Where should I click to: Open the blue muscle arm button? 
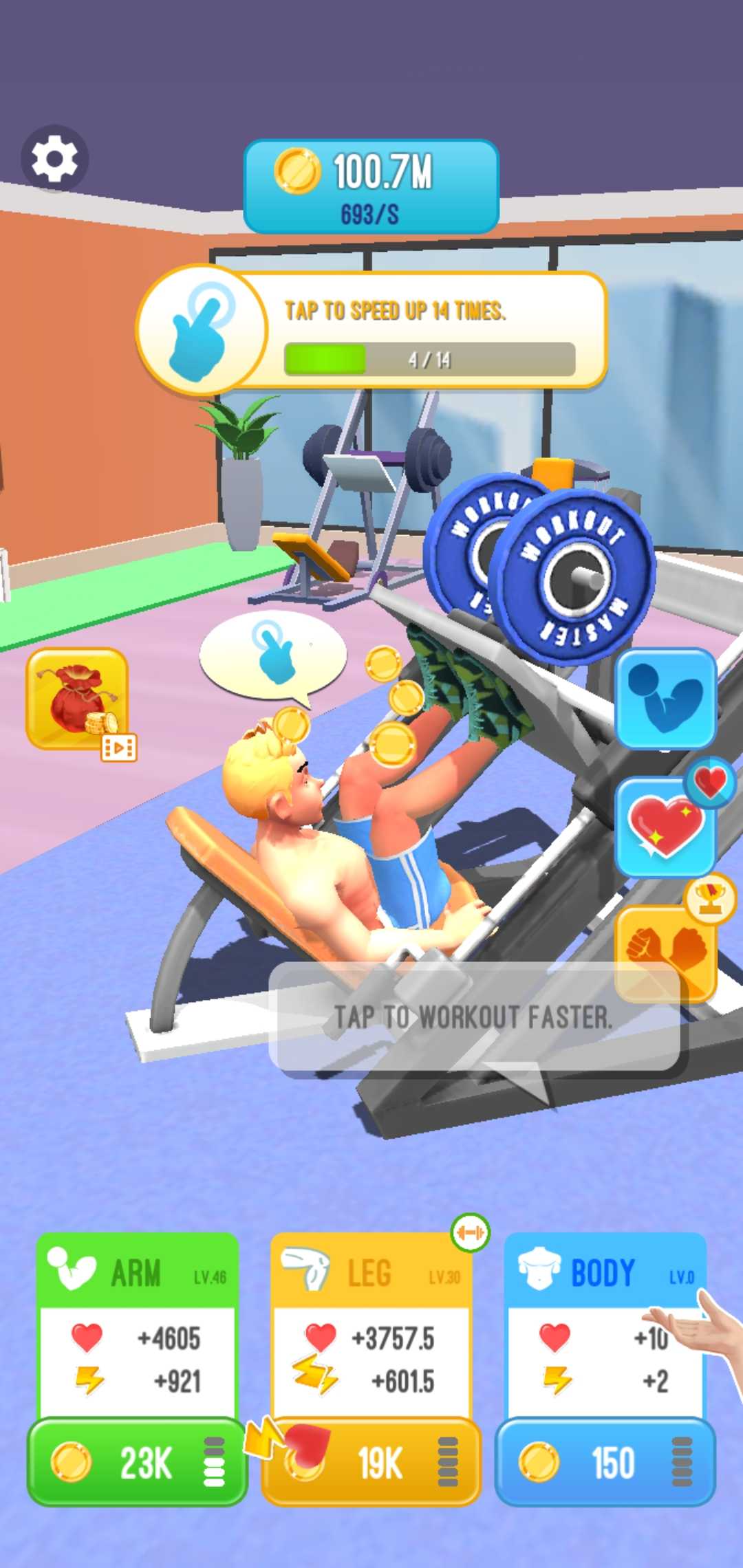coord(665,698)
